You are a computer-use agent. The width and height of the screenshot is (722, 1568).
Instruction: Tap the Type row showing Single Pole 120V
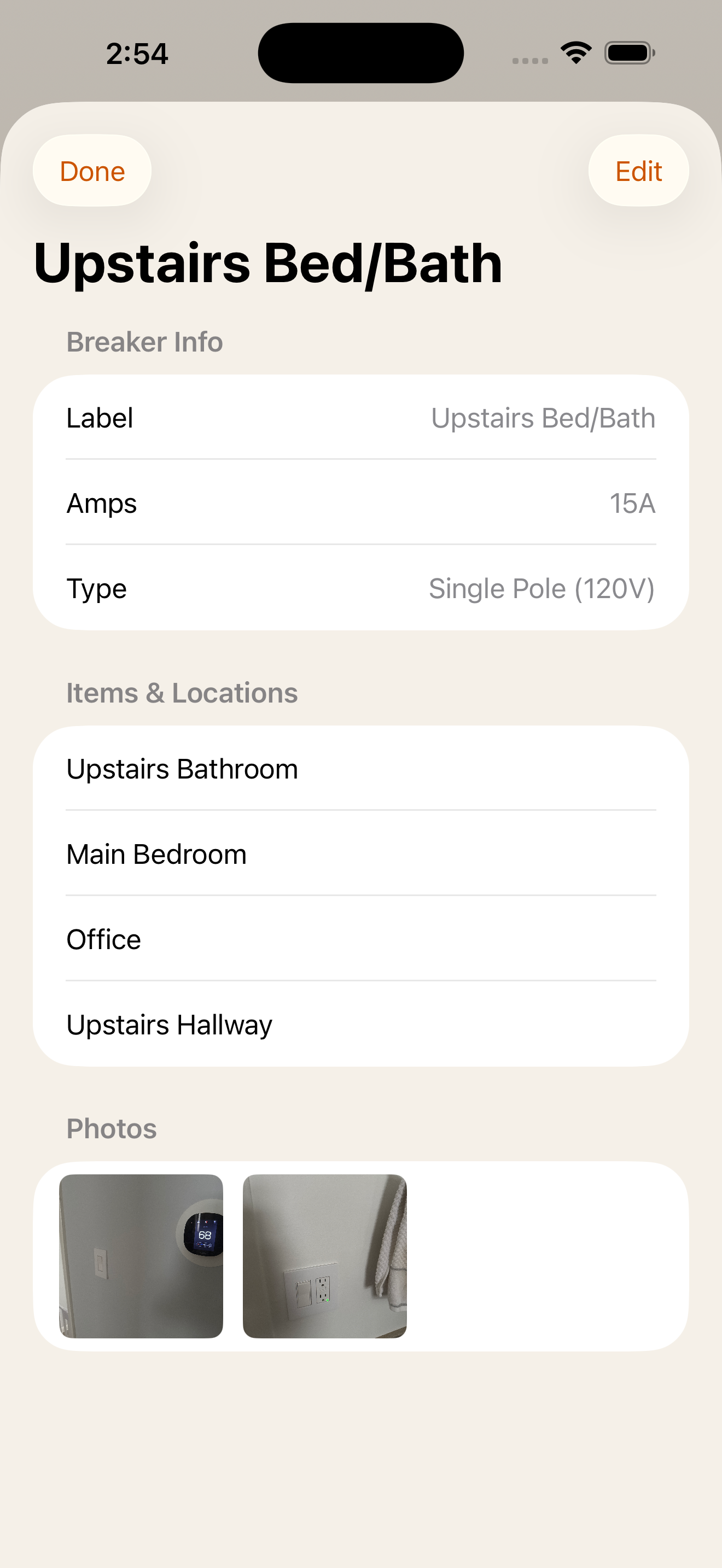(361, 588)
